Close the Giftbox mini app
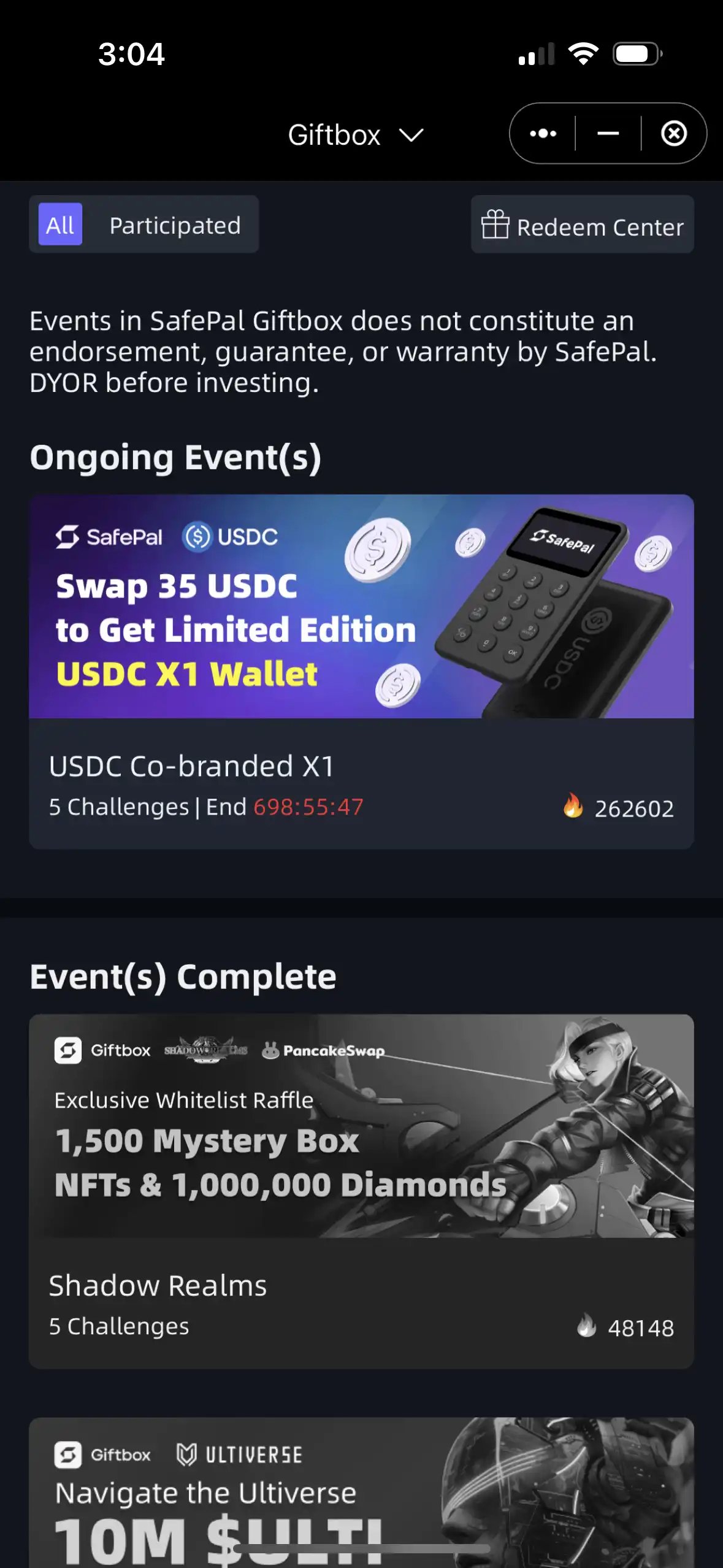 (x=673, y=134)
